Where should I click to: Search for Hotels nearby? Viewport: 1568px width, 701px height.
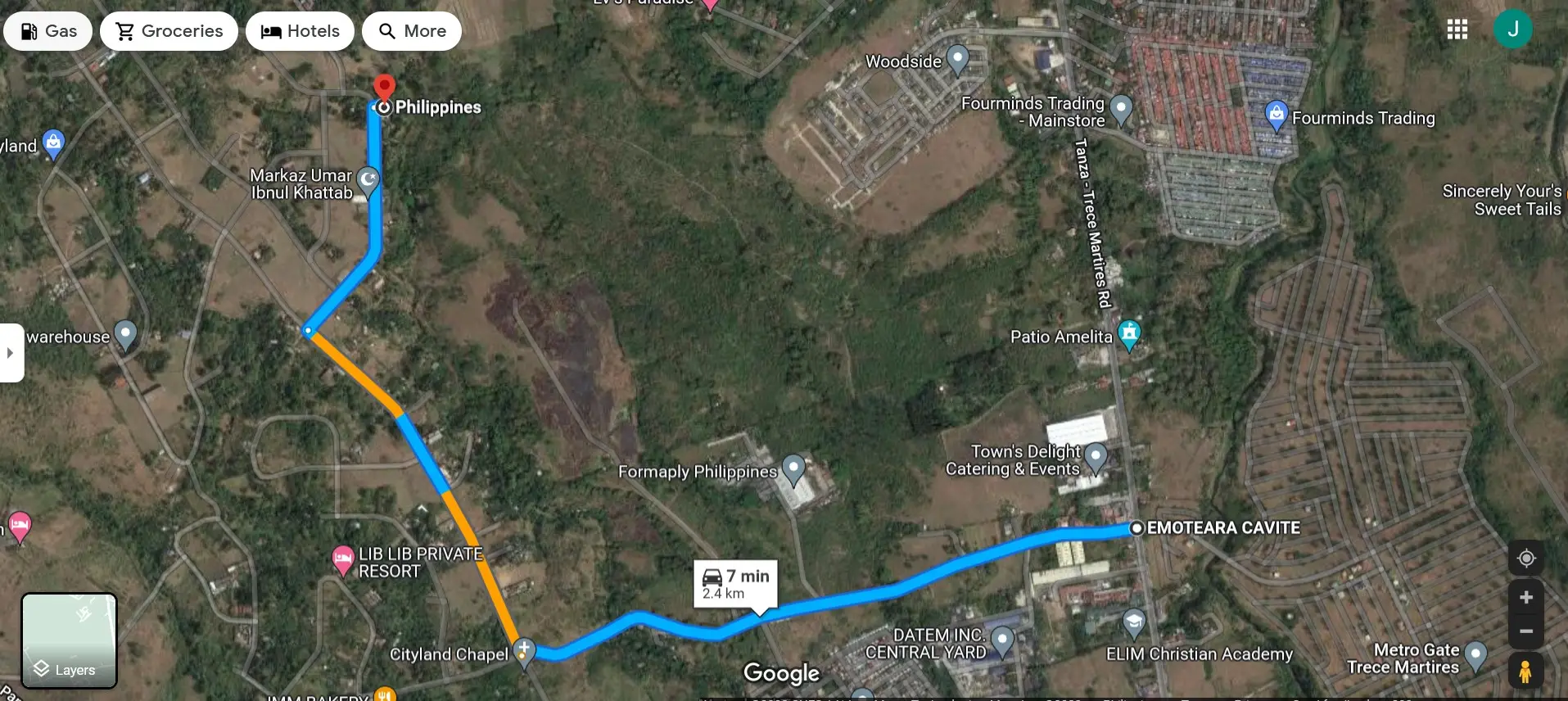pyautogui.click(x=300, y=31)
